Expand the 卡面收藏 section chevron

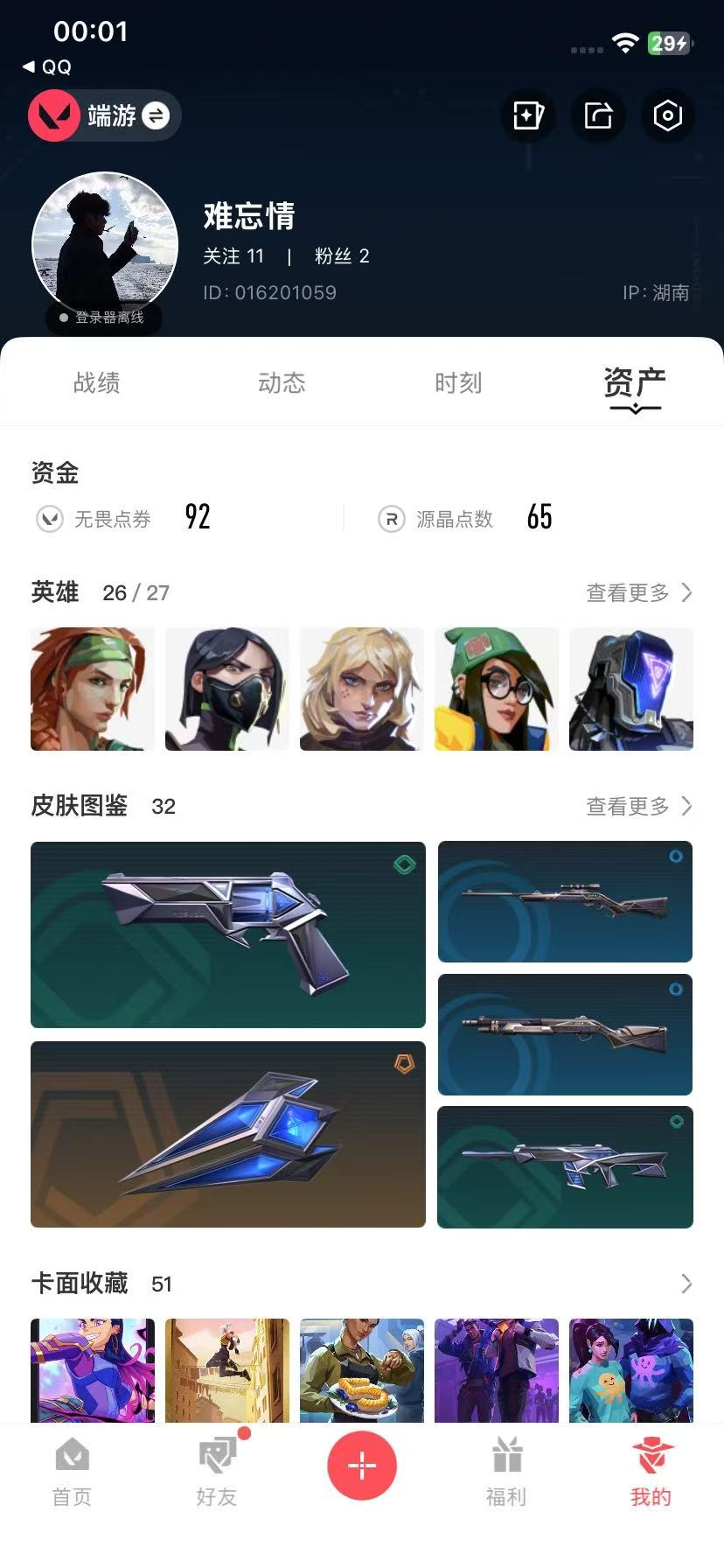tap(686, 1284)
